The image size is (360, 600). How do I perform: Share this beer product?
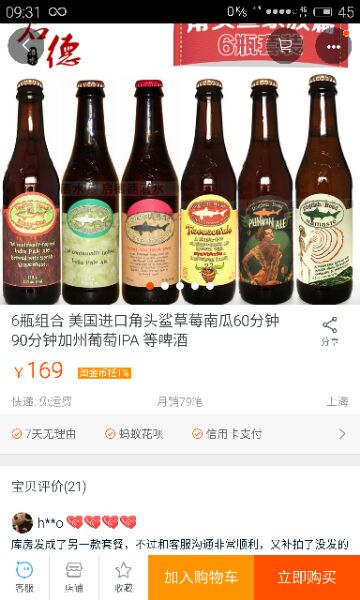329,331
